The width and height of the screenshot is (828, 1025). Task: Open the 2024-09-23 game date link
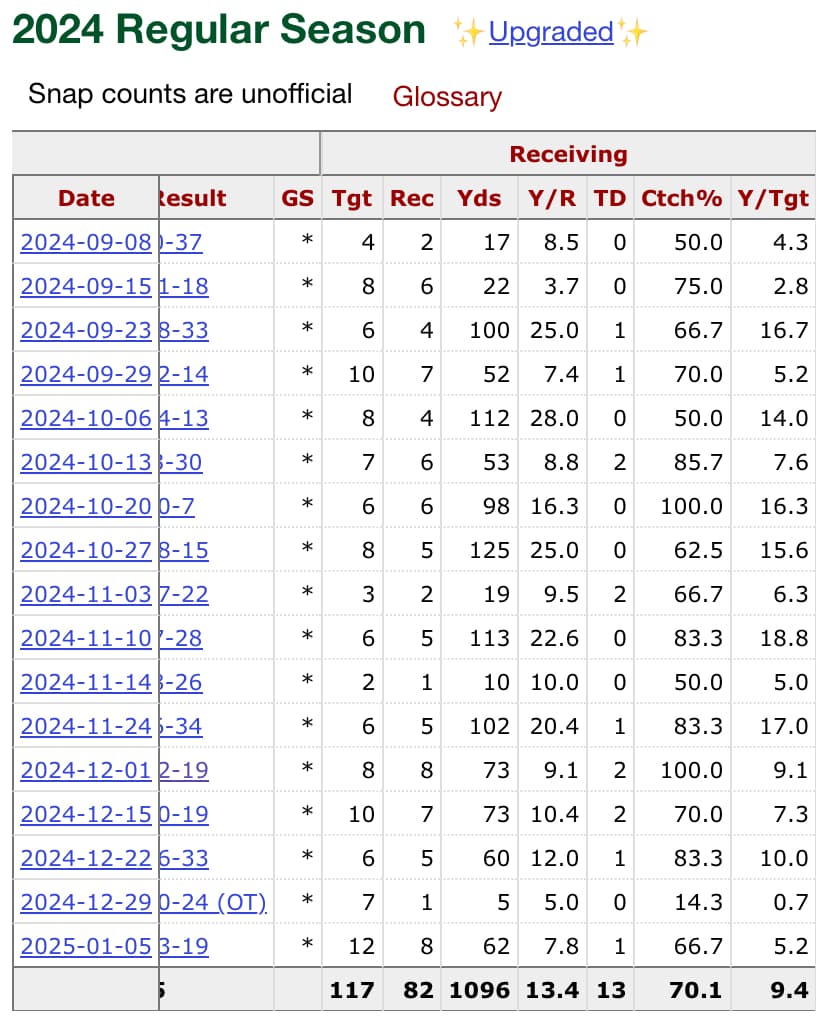[x=86, y=330]
